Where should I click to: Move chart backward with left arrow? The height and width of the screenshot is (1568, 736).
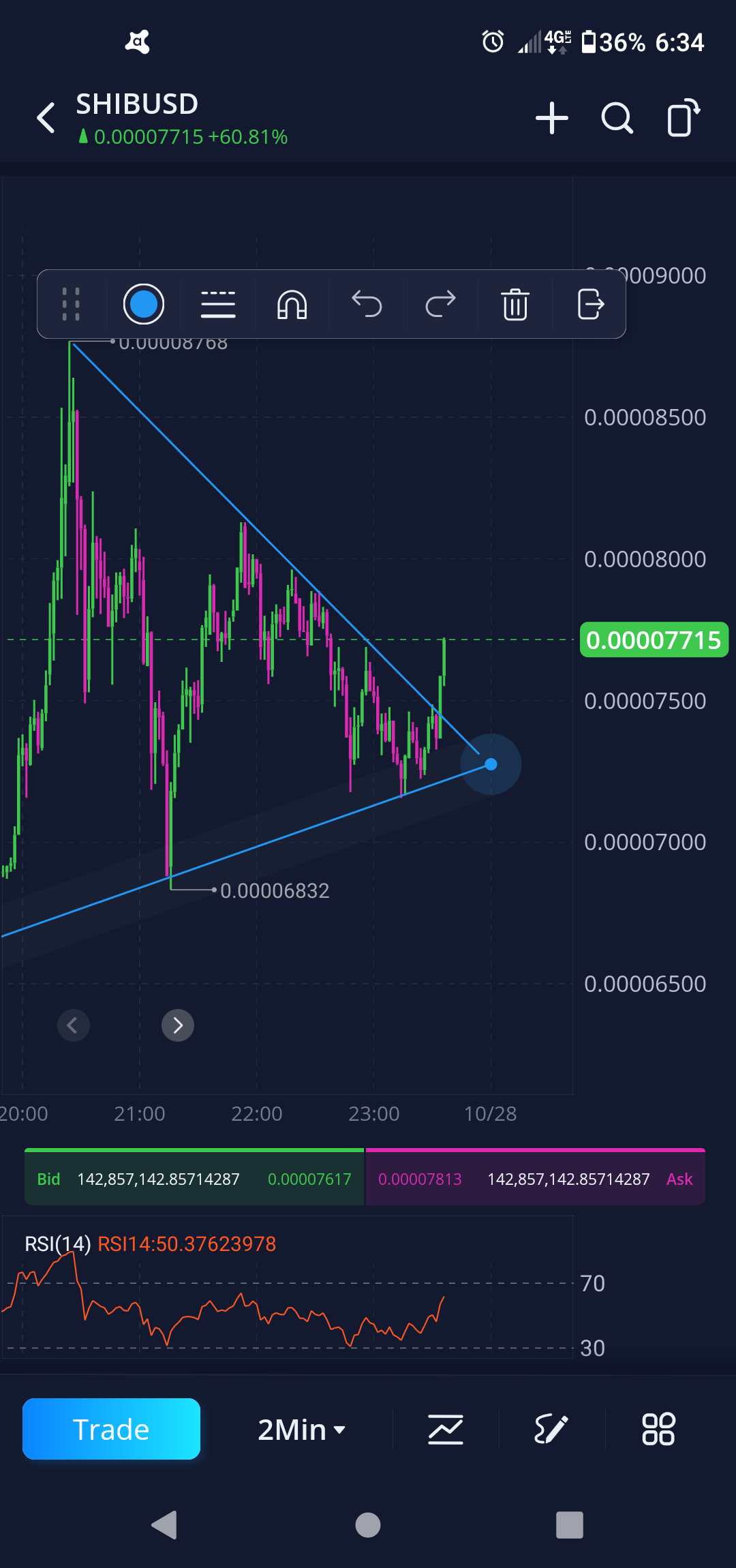point(73,1025)
